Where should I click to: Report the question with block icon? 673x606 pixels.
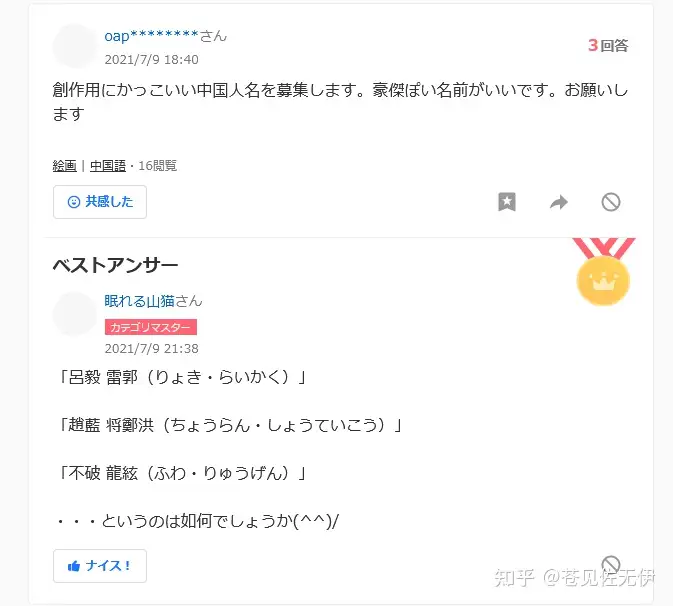(x=611, y=202)
